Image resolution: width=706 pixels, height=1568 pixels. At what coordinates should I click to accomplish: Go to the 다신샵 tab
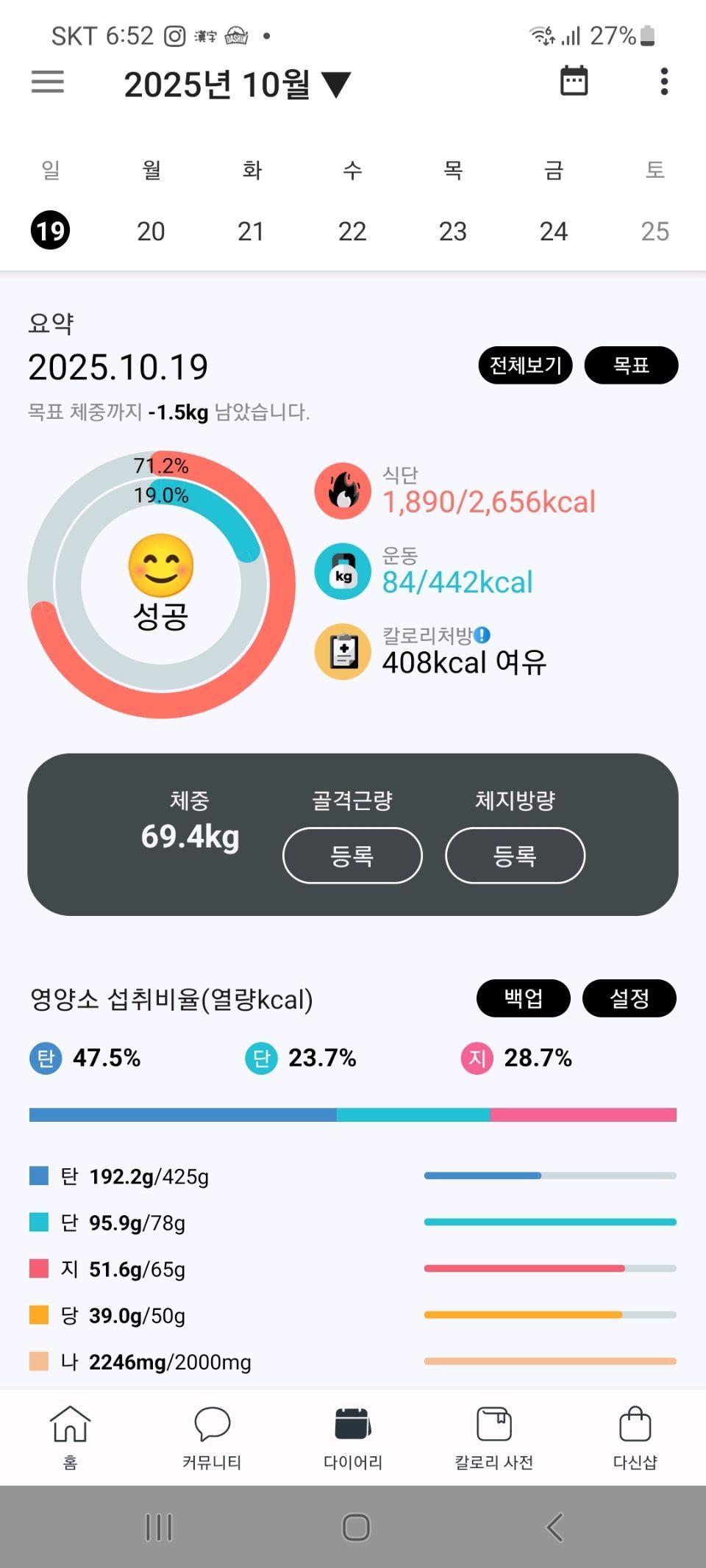pos(635,1437)
